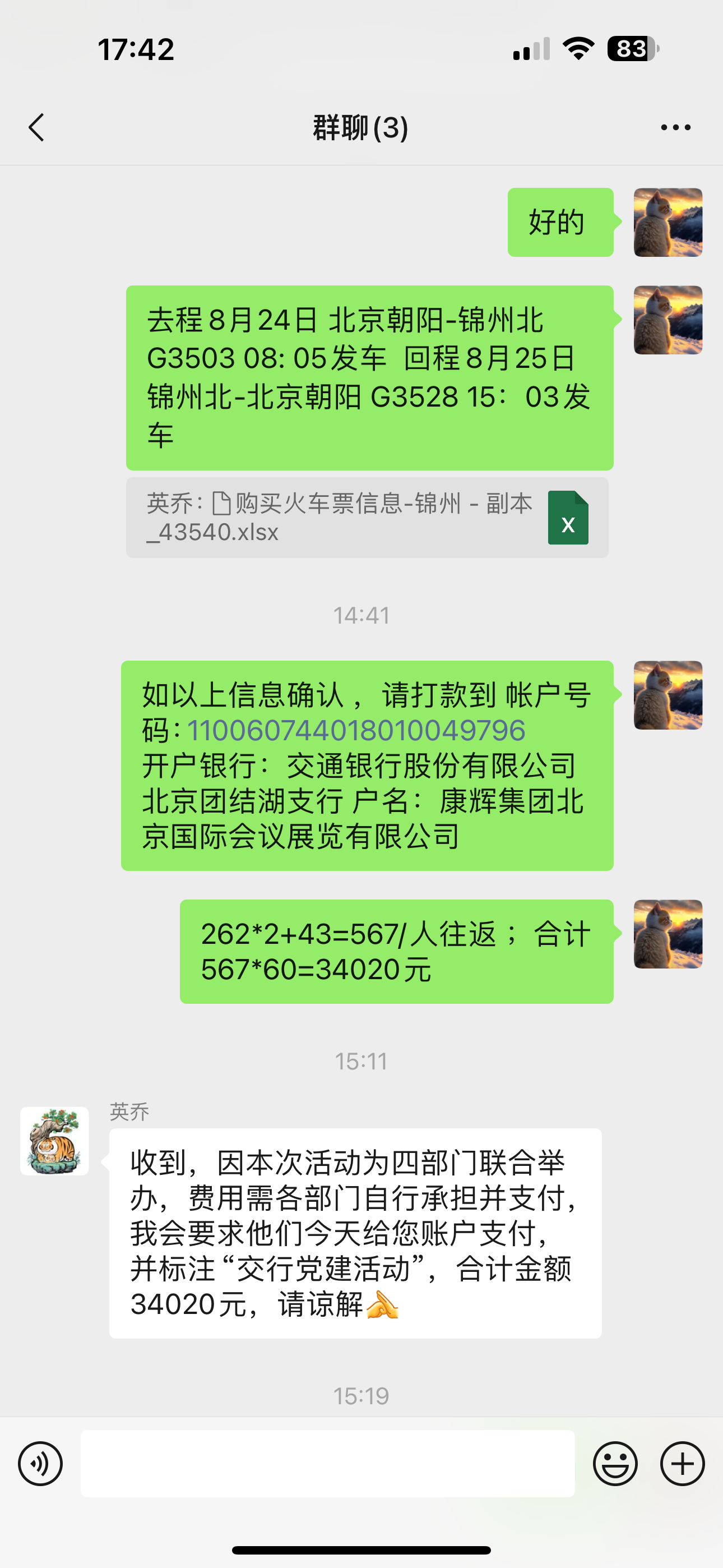Open my avatar beside the 好的 message

click(668, 222)
